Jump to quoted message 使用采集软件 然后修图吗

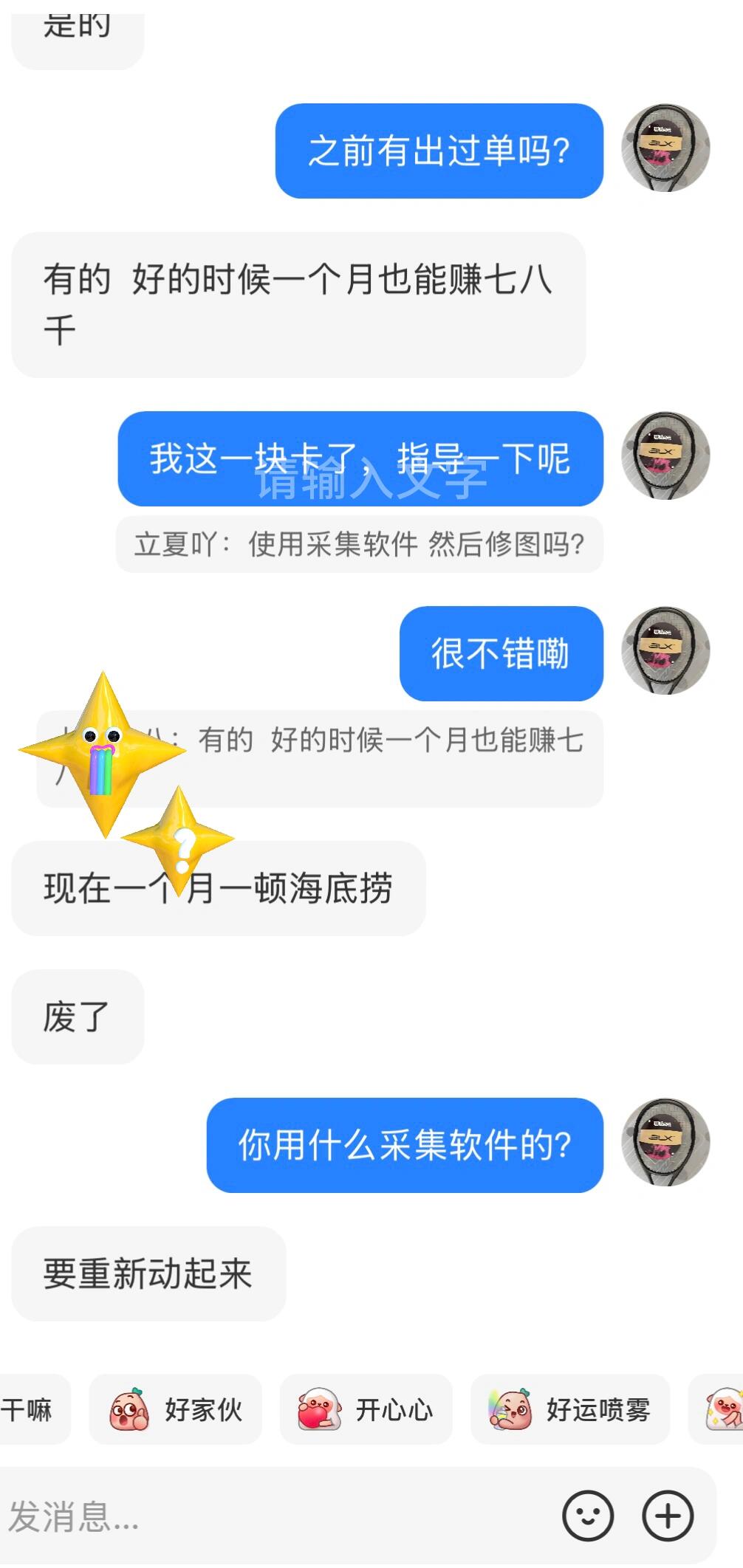pos(359,545)
